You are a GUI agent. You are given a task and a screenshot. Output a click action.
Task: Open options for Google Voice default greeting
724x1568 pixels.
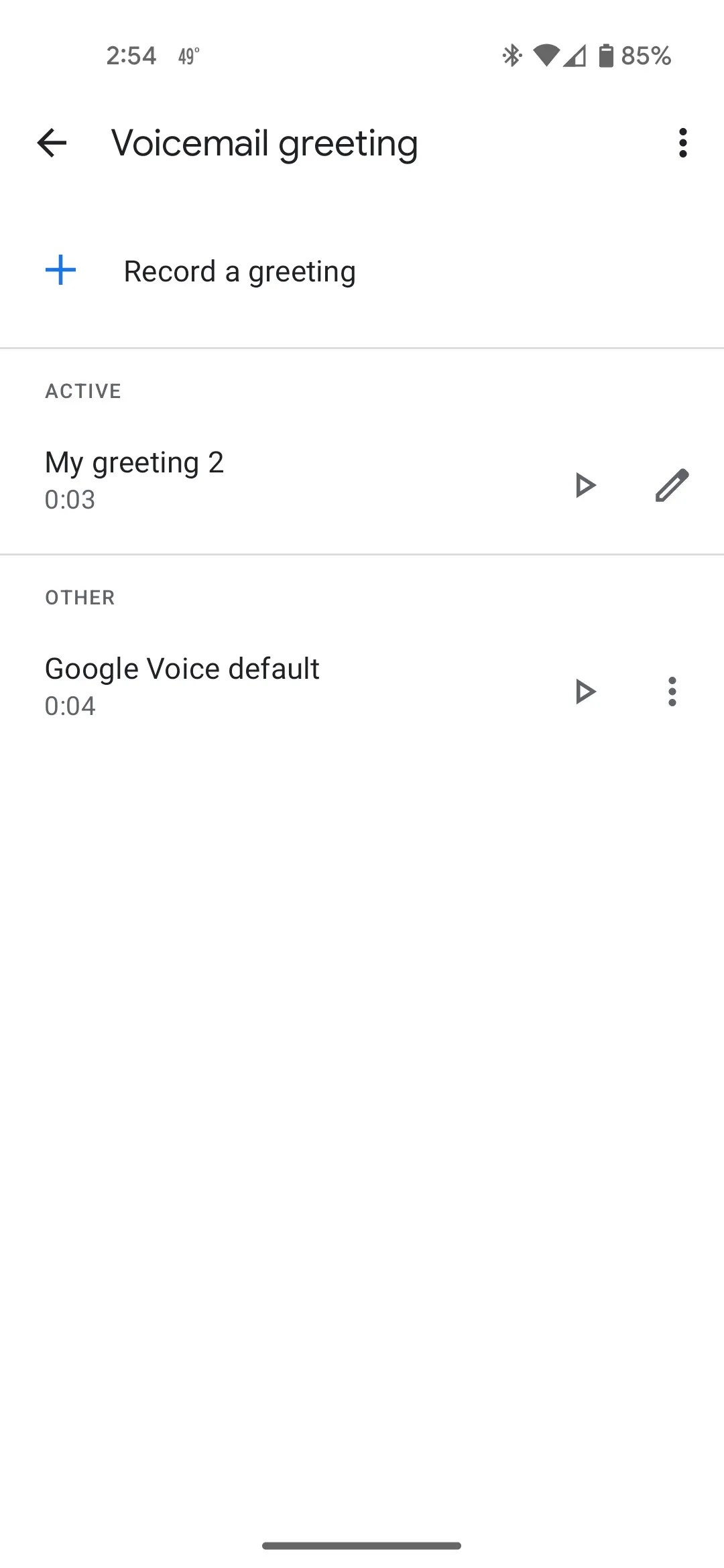point(672,692)
